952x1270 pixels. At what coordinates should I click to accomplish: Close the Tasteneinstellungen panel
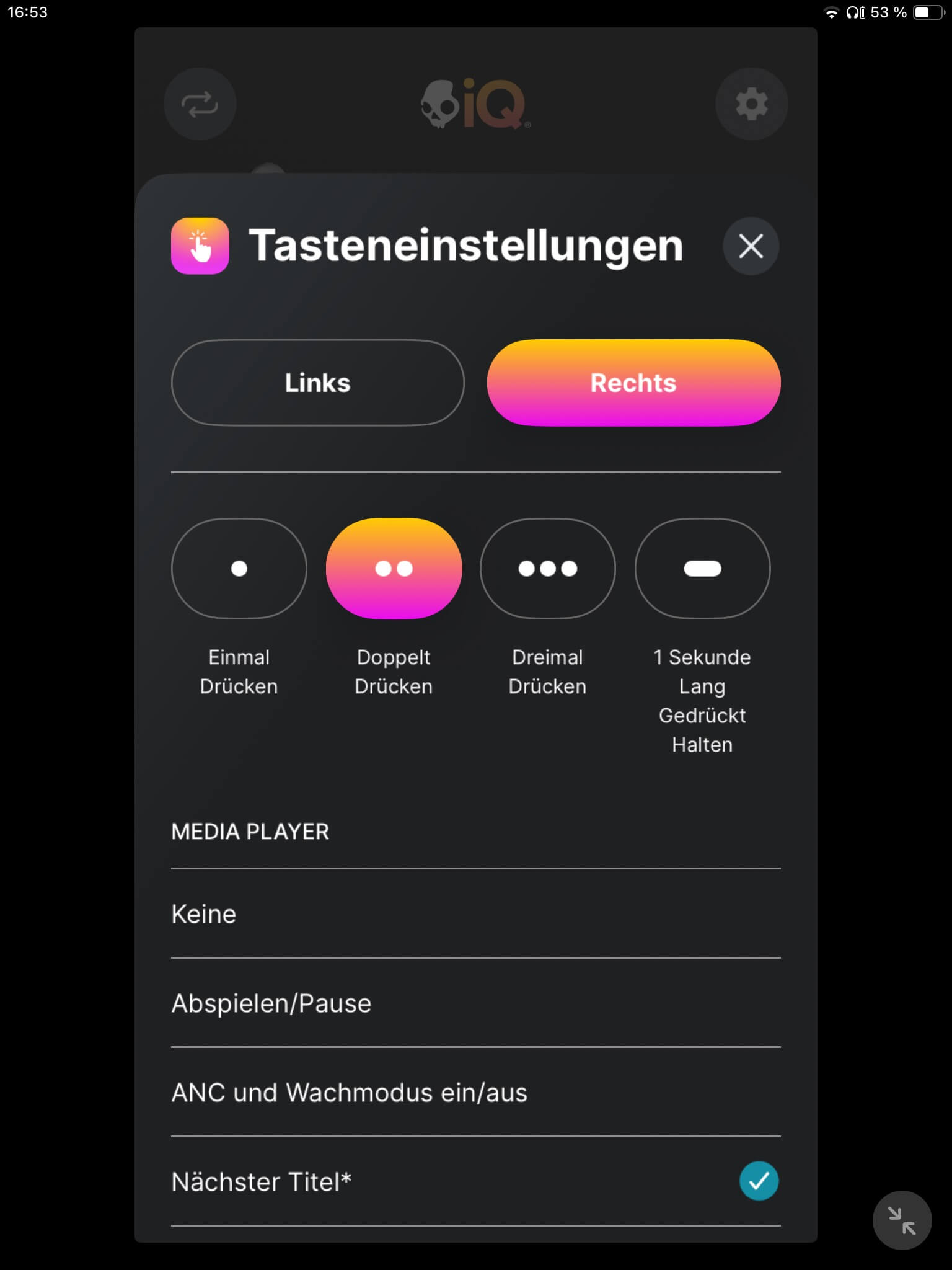pyautogui.click(x=751, y=246)
